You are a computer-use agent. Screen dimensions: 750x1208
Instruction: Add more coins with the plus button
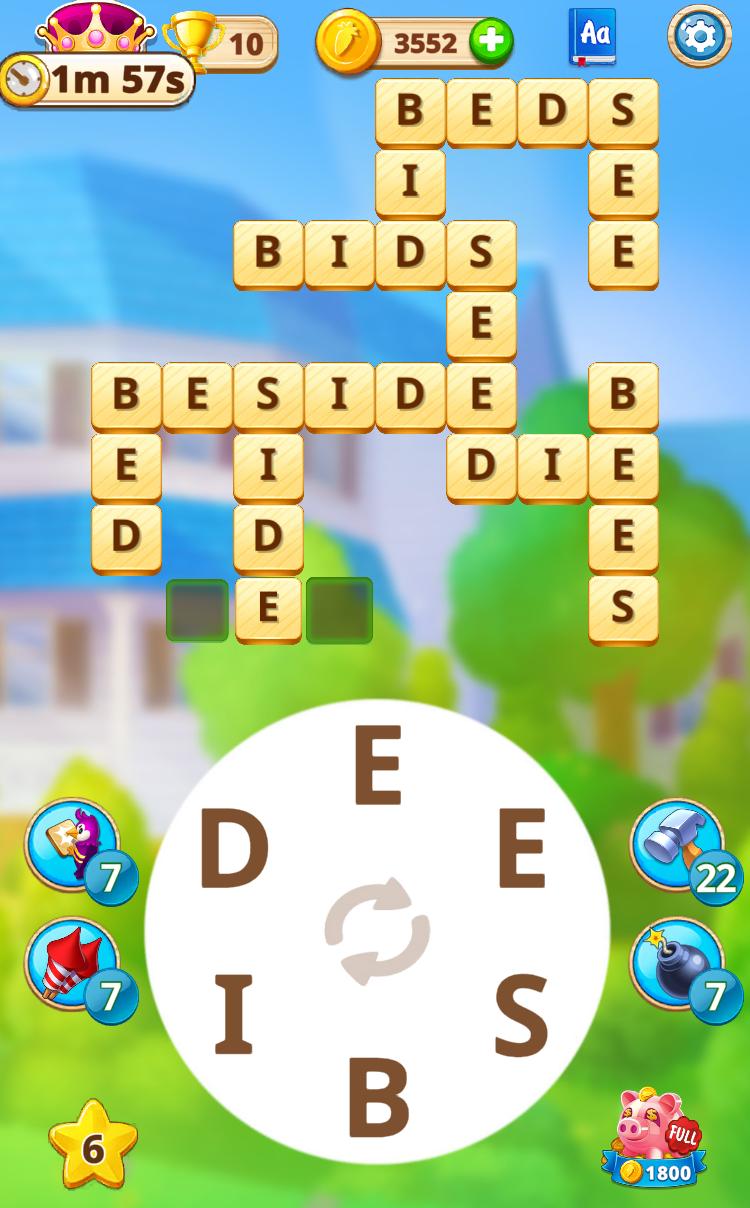(x=491, y=42)
